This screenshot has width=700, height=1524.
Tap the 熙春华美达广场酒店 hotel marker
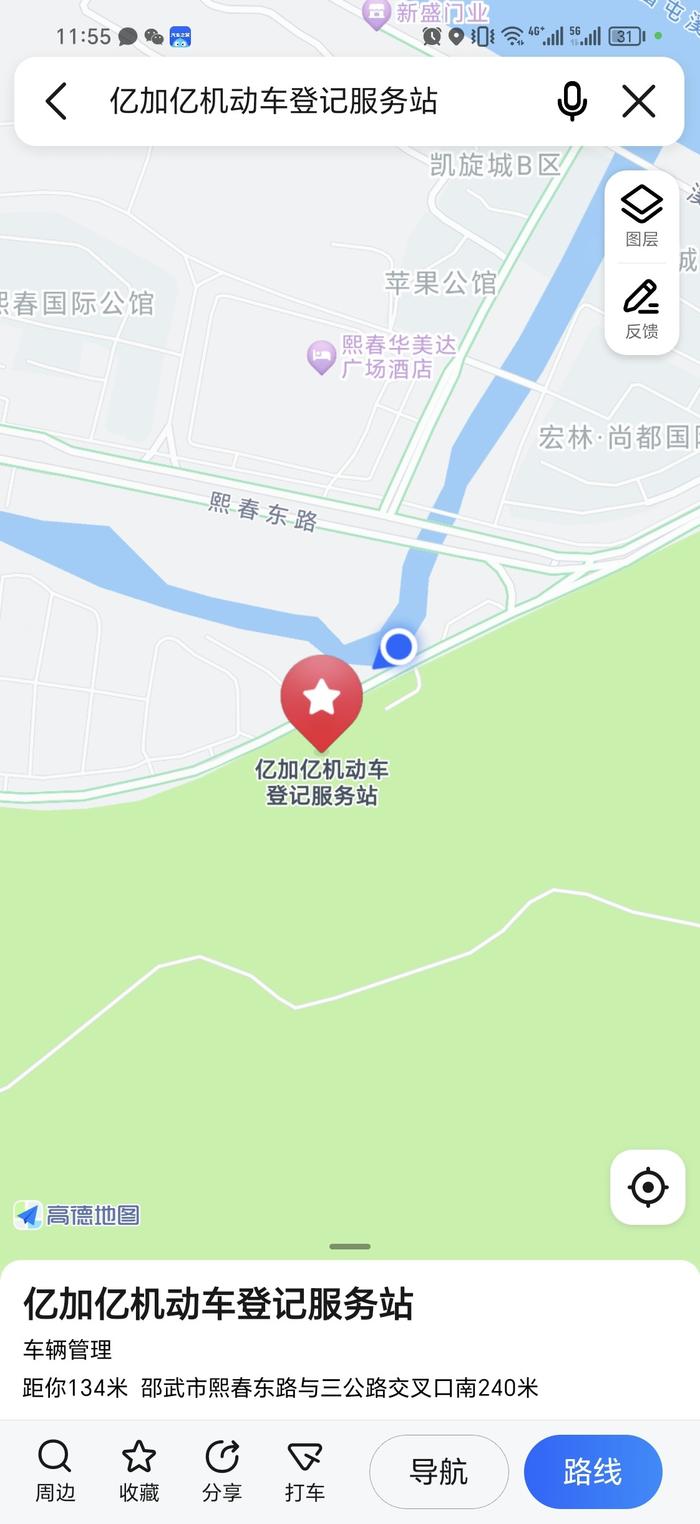322,356
